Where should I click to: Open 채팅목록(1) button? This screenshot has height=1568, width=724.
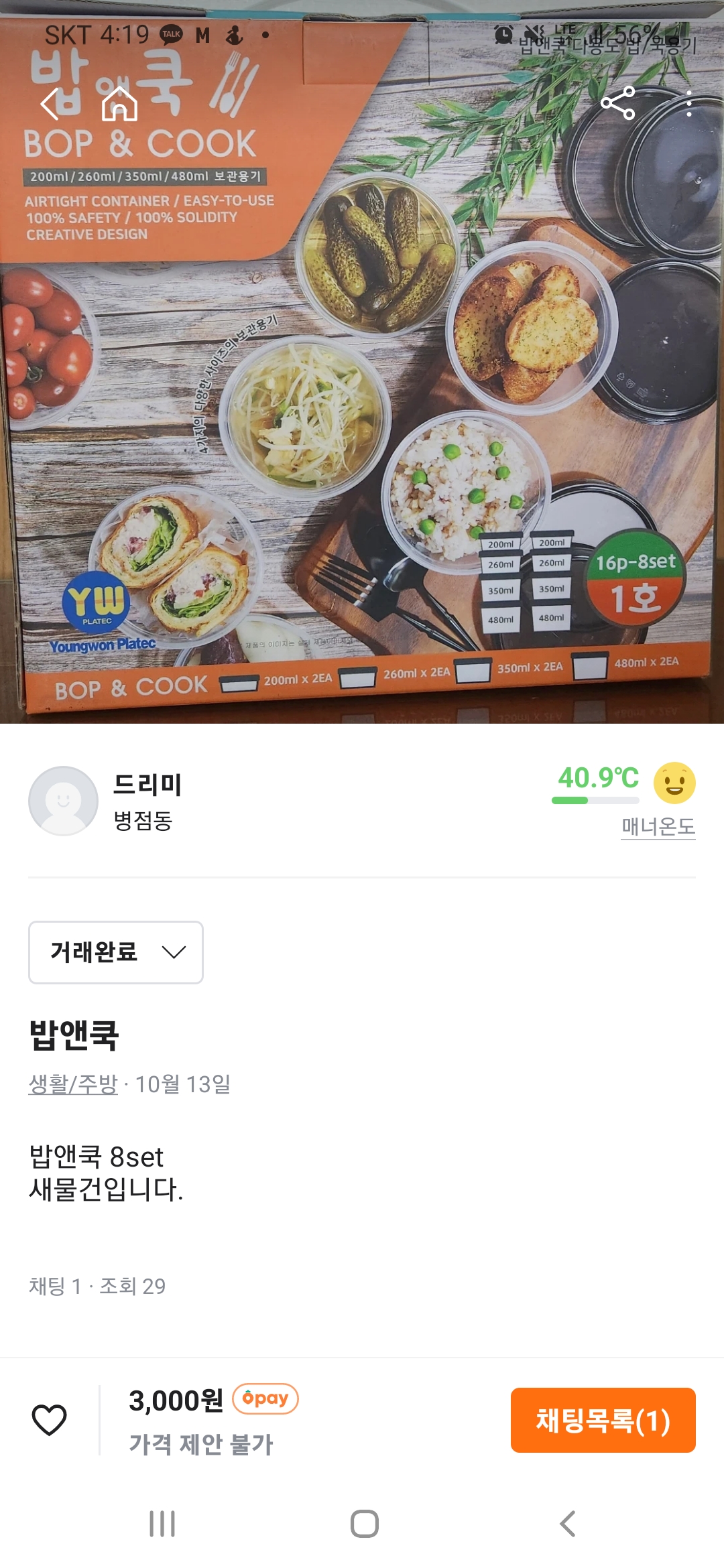pos(603,1420)
